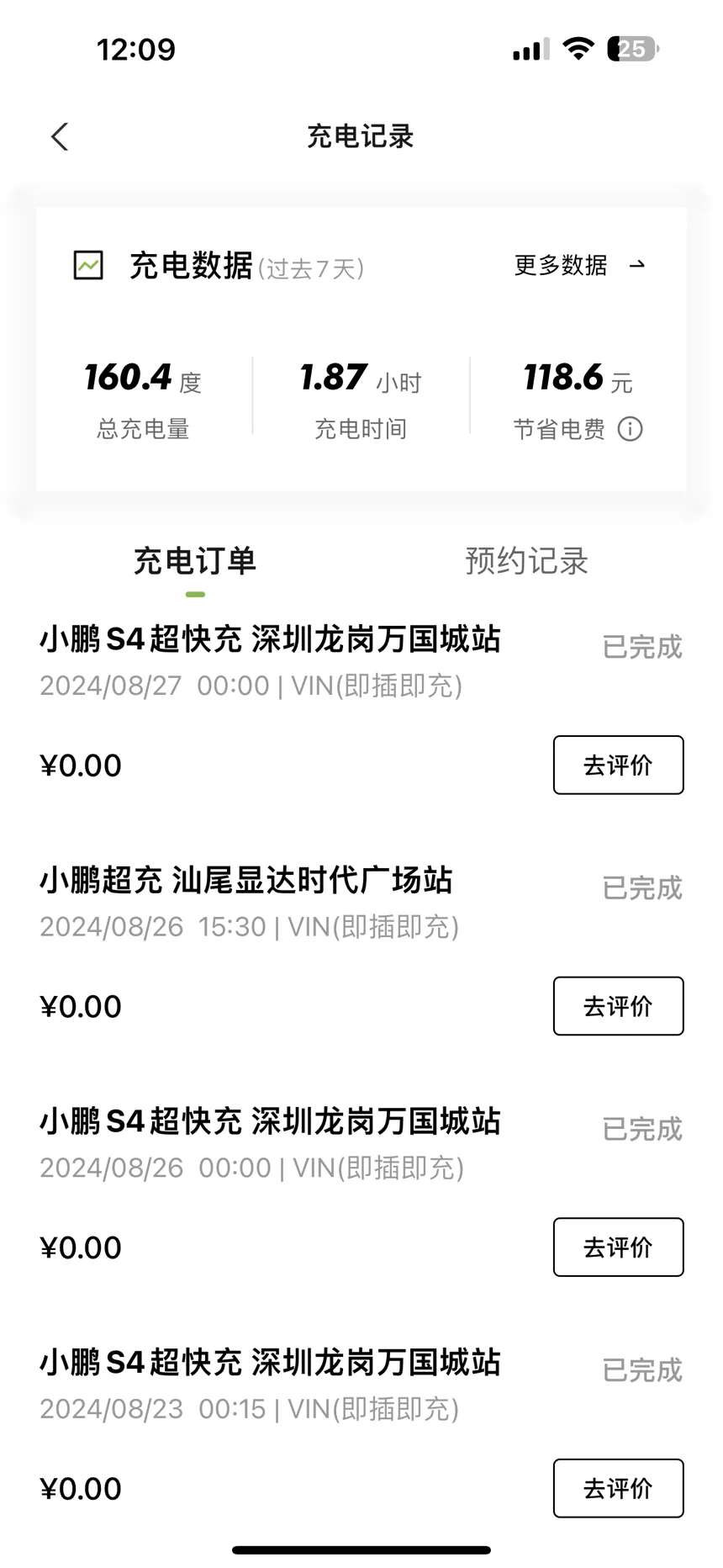This screenshot has height=1568, width=723.
Task: View the 2024/08/23 00:15 万国城站 order
Action: point(270,1363)
